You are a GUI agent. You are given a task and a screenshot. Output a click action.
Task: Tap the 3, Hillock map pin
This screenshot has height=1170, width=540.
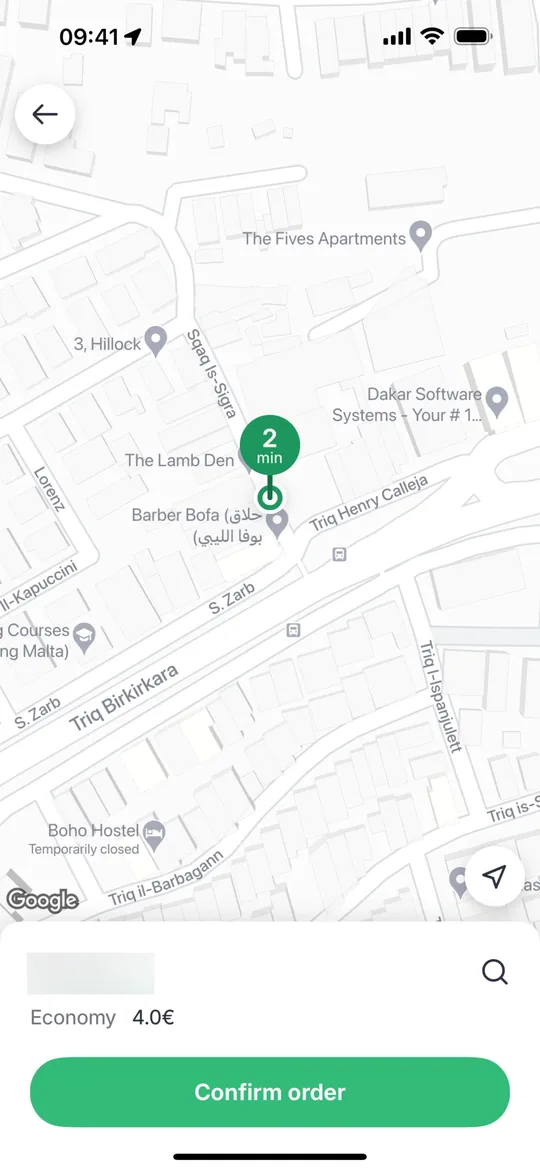pos(155,342)
